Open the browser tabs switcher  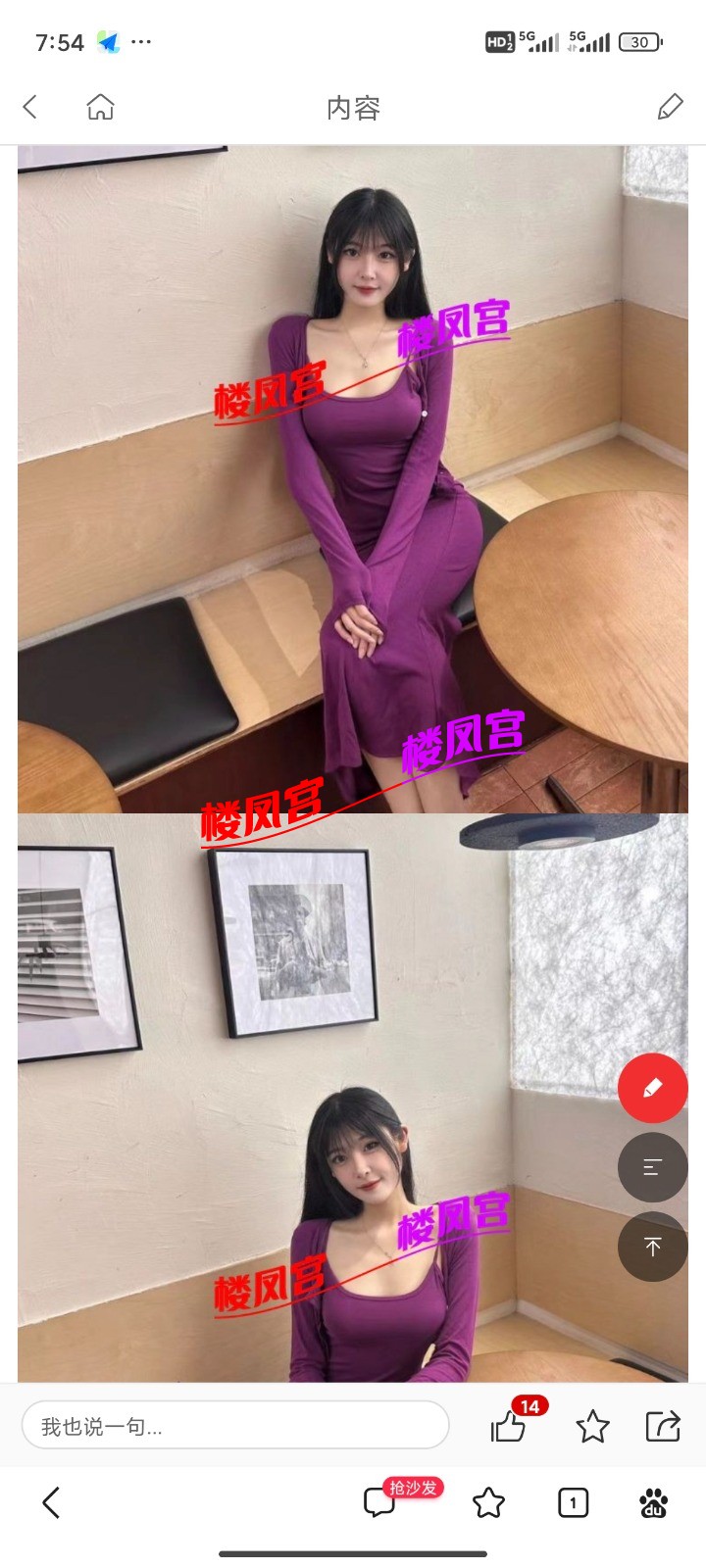573,1502
